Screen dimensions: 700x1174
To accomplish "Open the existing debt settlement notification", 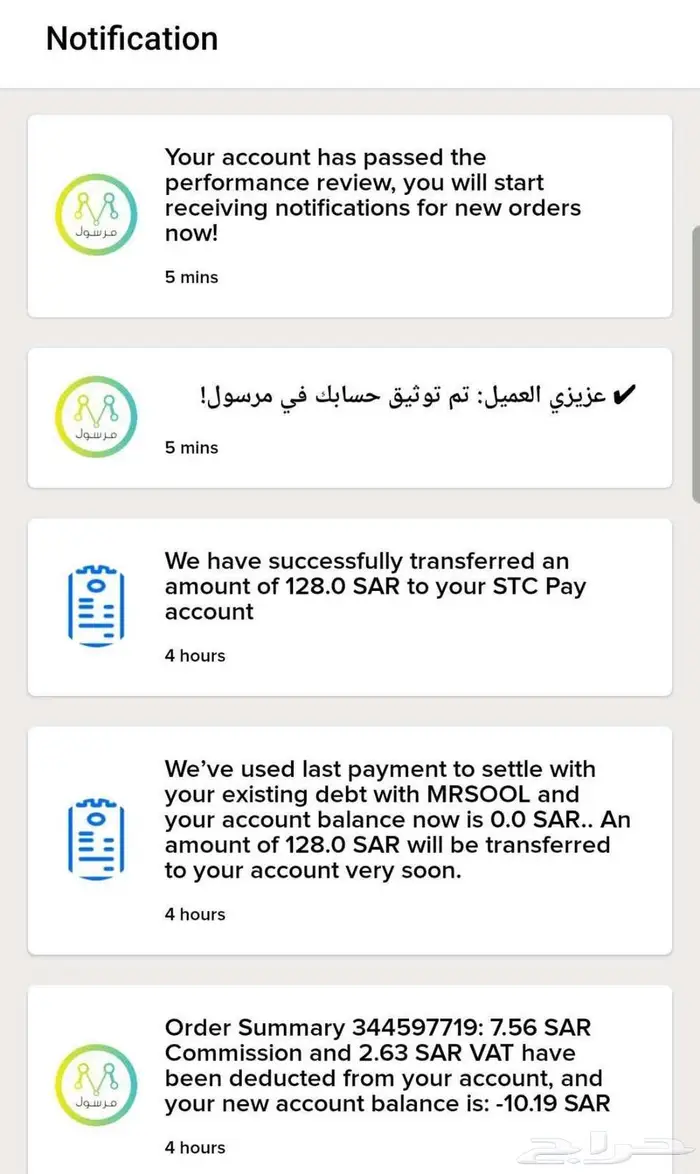I will click(350, 840).
